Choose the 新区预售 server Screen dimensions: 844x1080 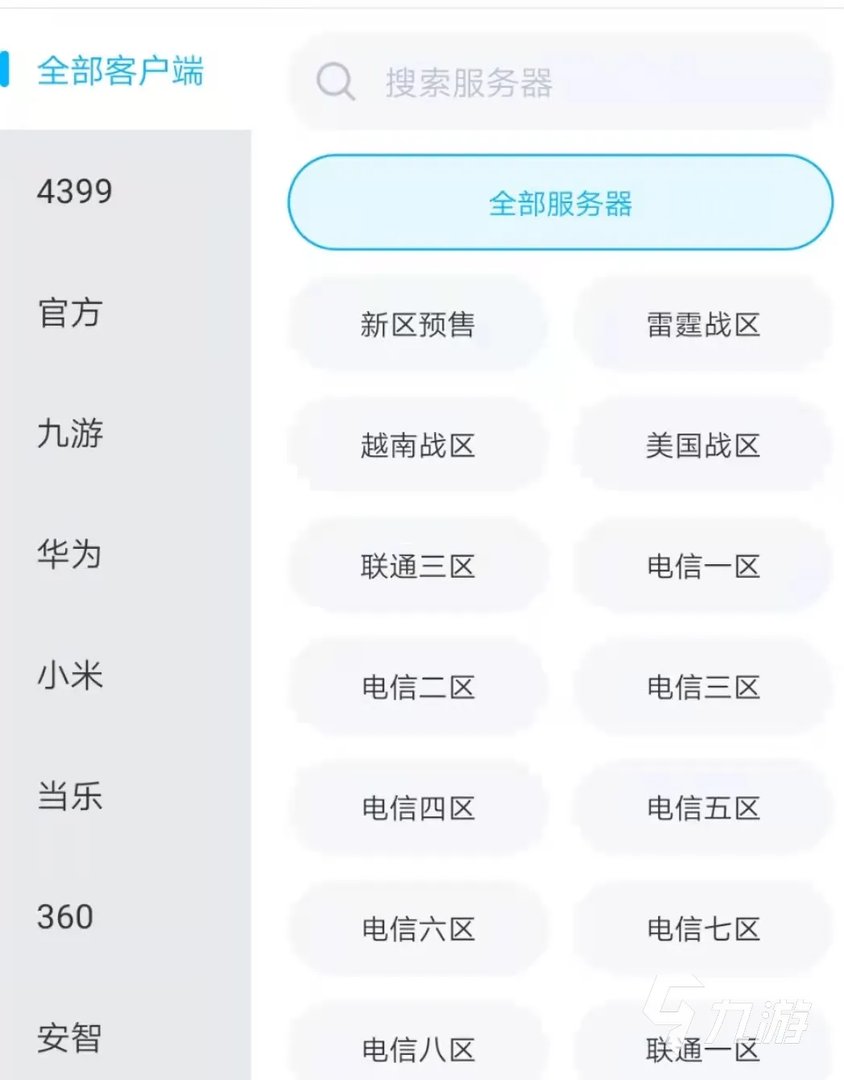[419, 323]
